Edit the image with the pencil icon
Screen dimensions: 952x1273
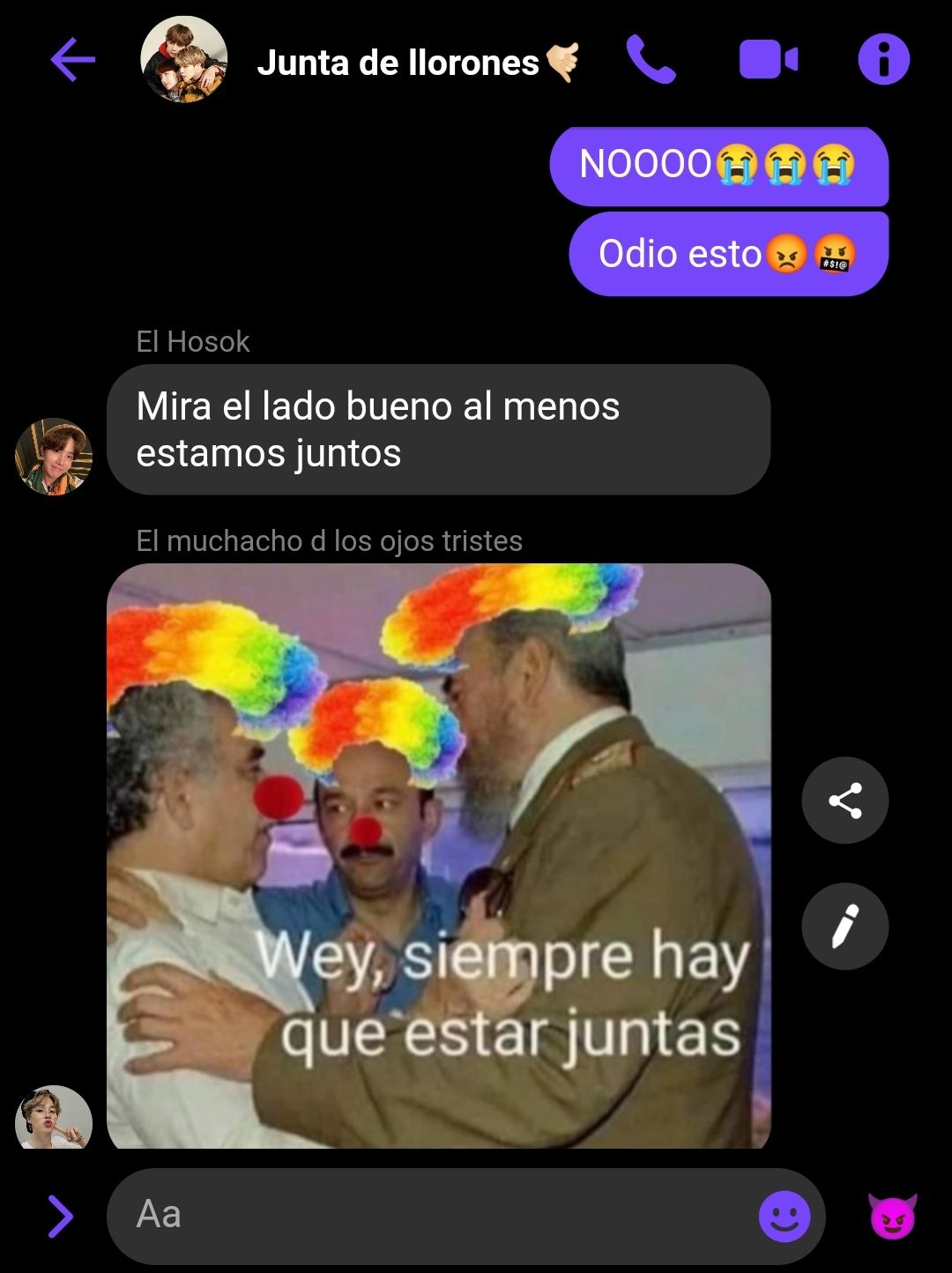pos(844,926)
